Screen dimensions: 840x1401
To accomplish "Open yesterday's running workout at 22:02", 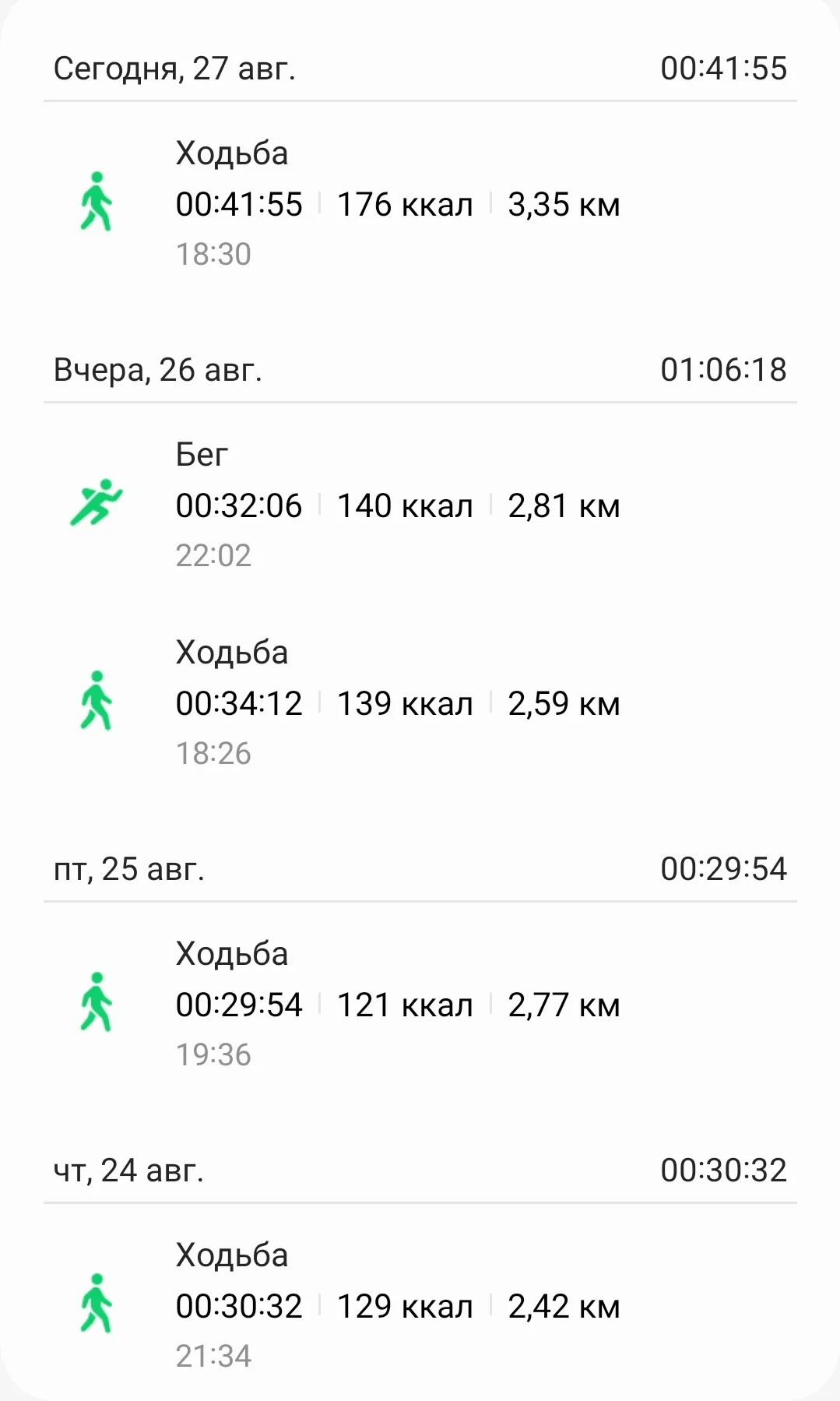I will [397, 505].
